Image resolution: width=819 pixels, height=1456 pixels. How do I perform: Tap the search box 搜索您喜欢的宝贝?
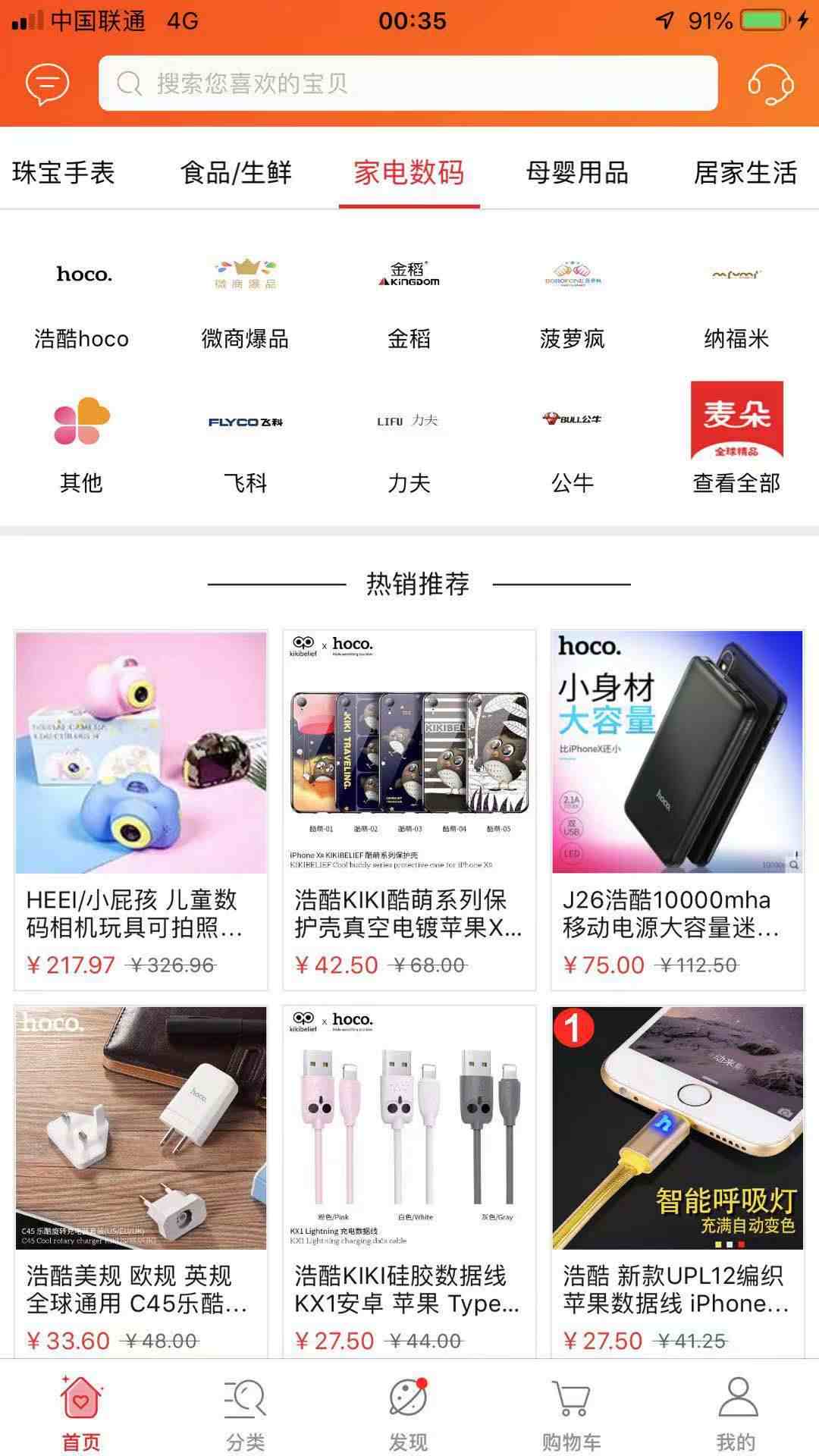click(408, 83)
